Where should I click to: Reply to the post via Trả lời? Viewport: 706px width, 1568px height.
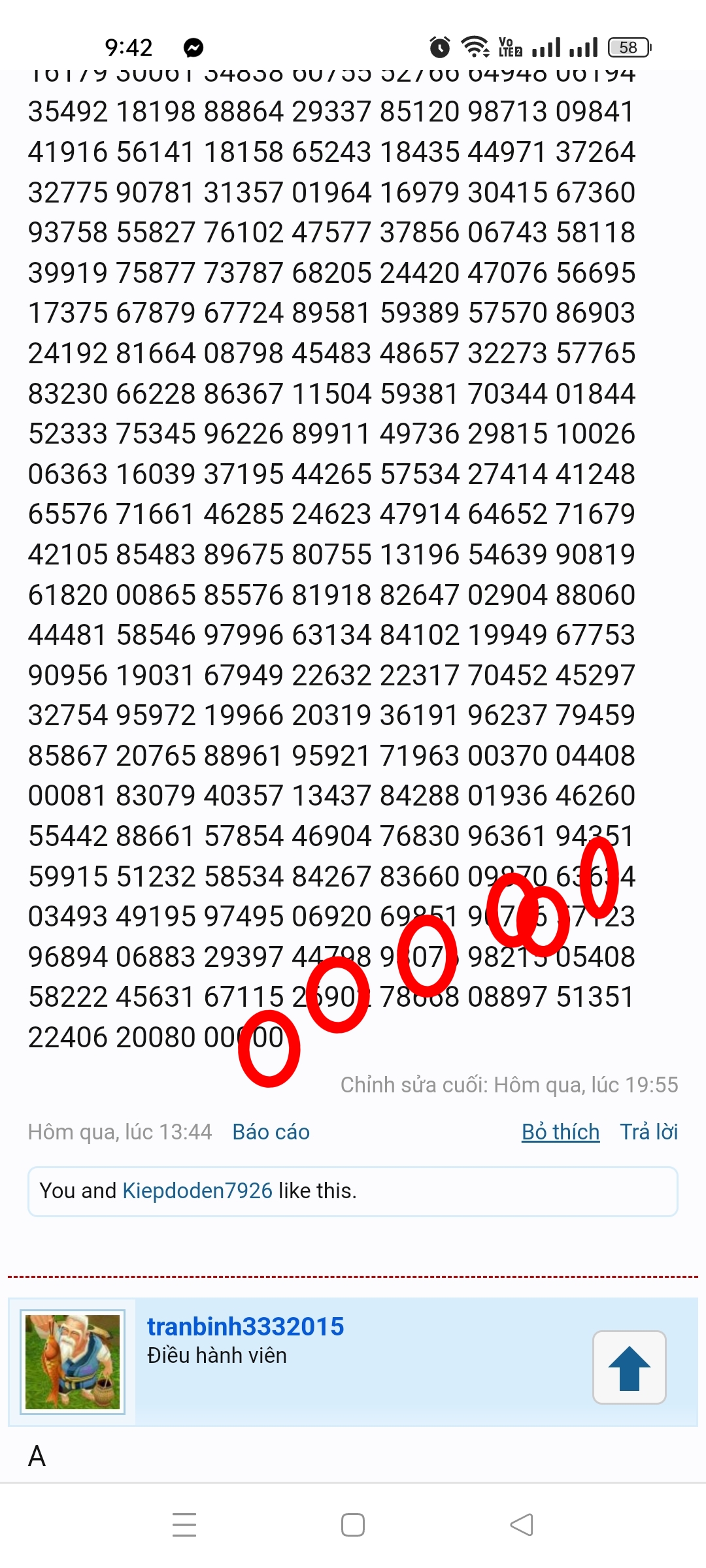click(648, 1132)
